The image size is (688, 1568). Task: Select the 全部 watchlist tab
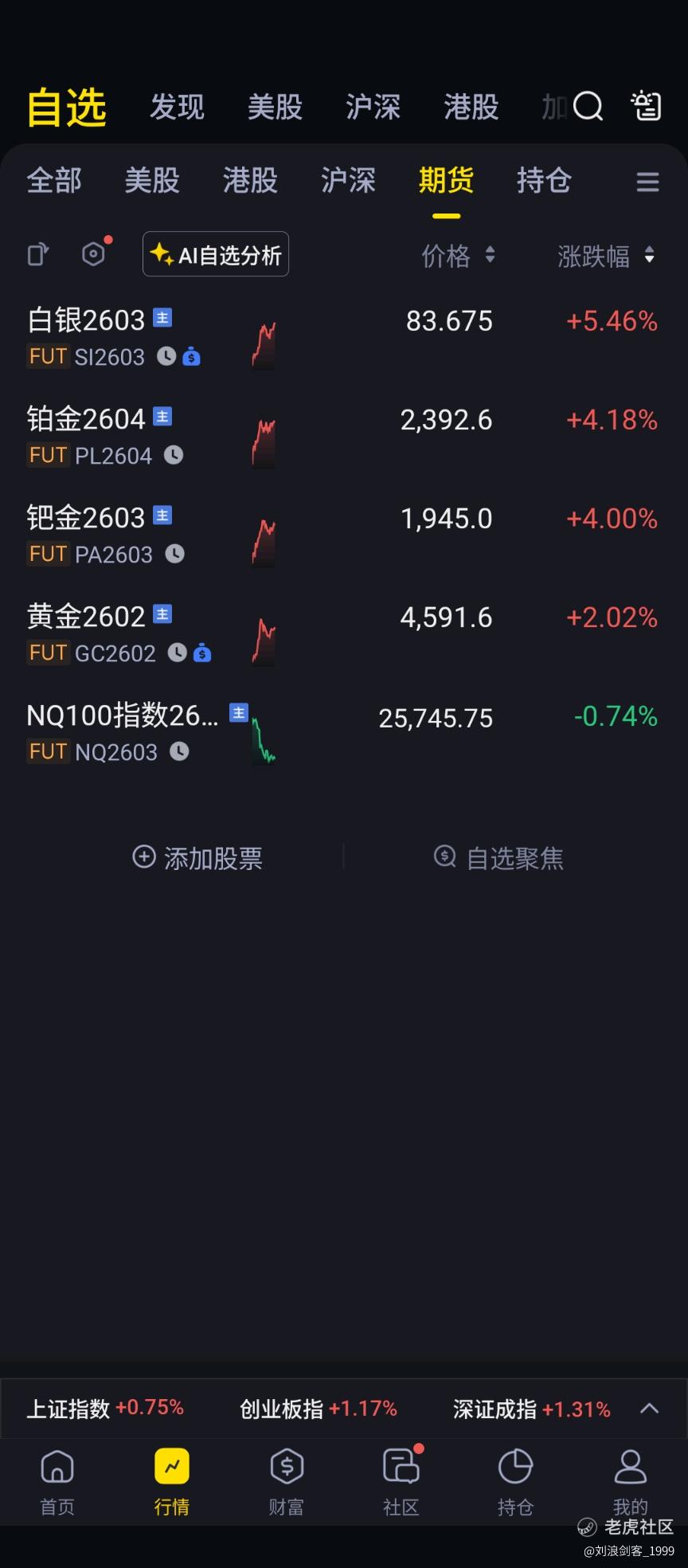tap(54, 180)
